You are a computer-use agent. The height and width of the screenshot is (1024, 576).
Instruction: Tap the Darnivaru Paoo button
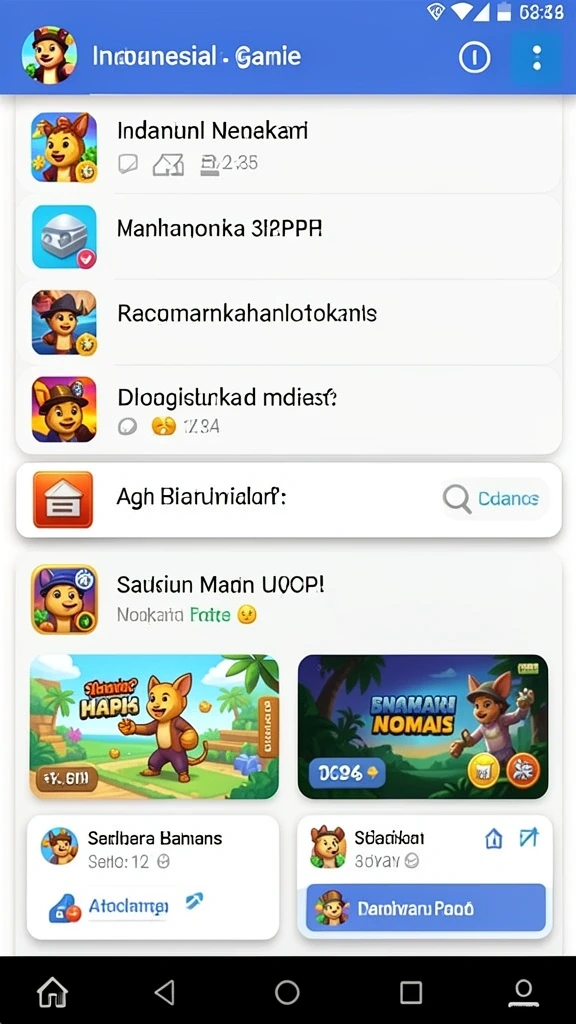point(425,908)
